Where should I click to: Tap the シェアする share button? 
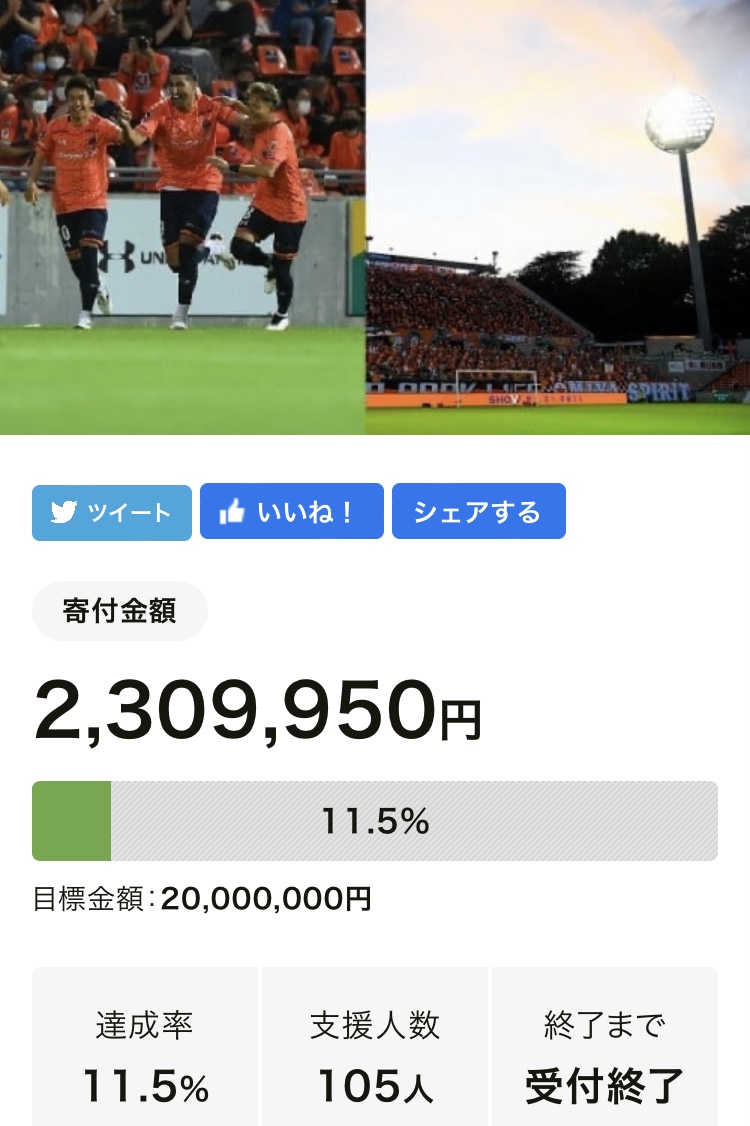click(478, 511)
